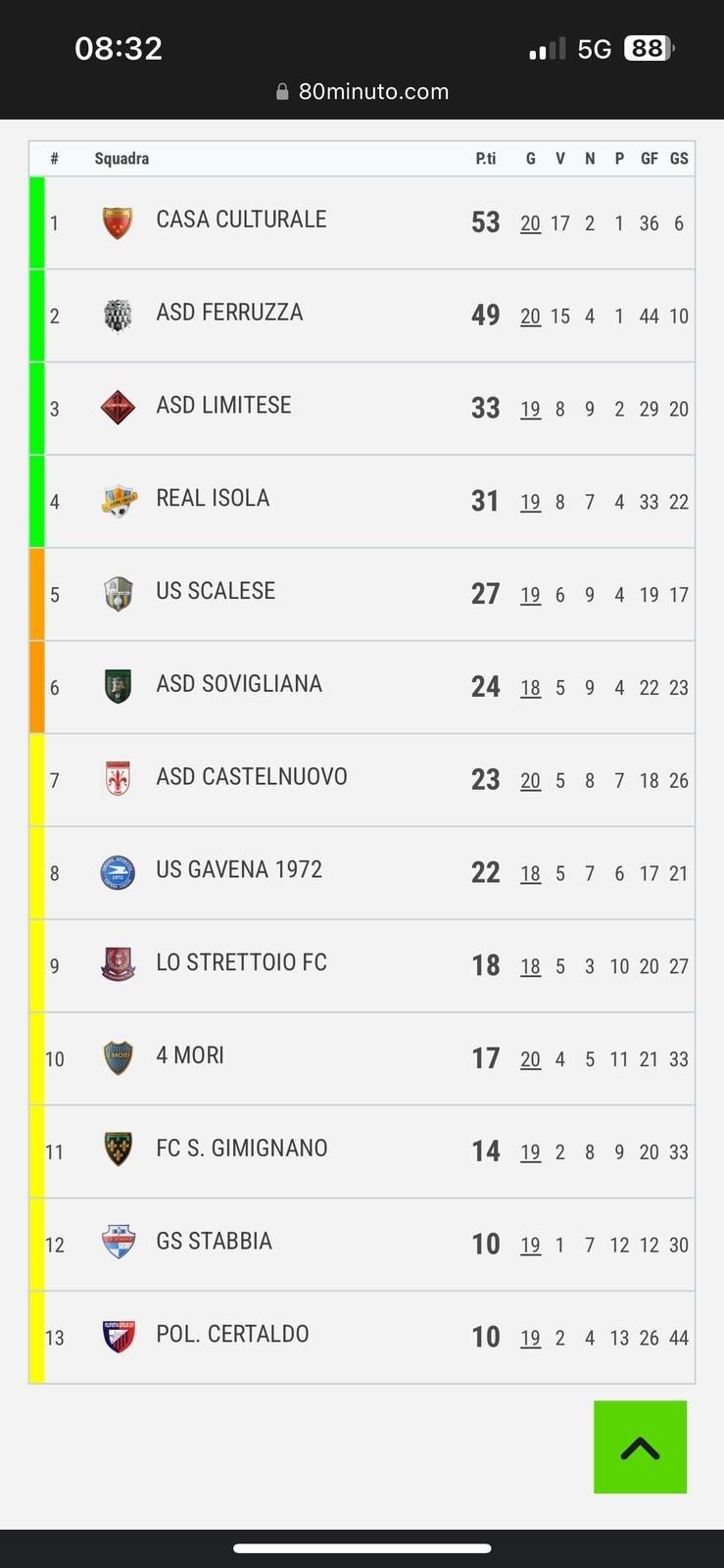
Task: Select US Scalese's underlined games number
Action: click(x=530, y=595)
